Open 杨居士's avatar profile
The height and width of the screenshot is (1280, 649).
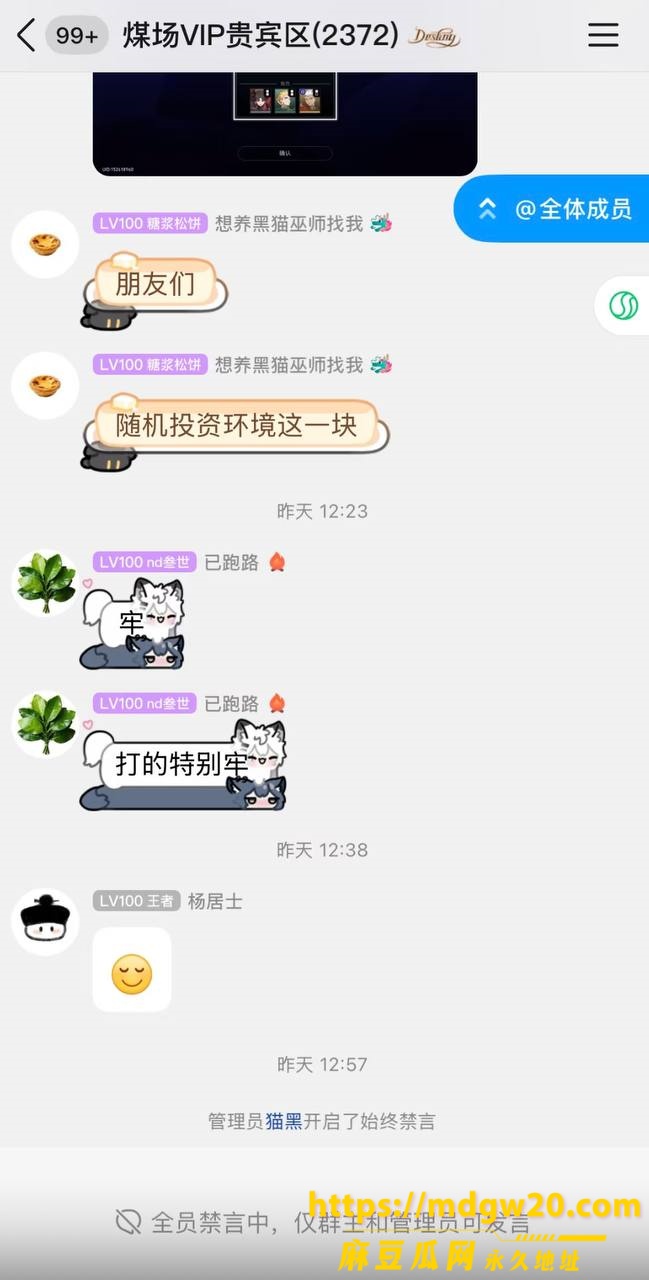pos(45,921)
